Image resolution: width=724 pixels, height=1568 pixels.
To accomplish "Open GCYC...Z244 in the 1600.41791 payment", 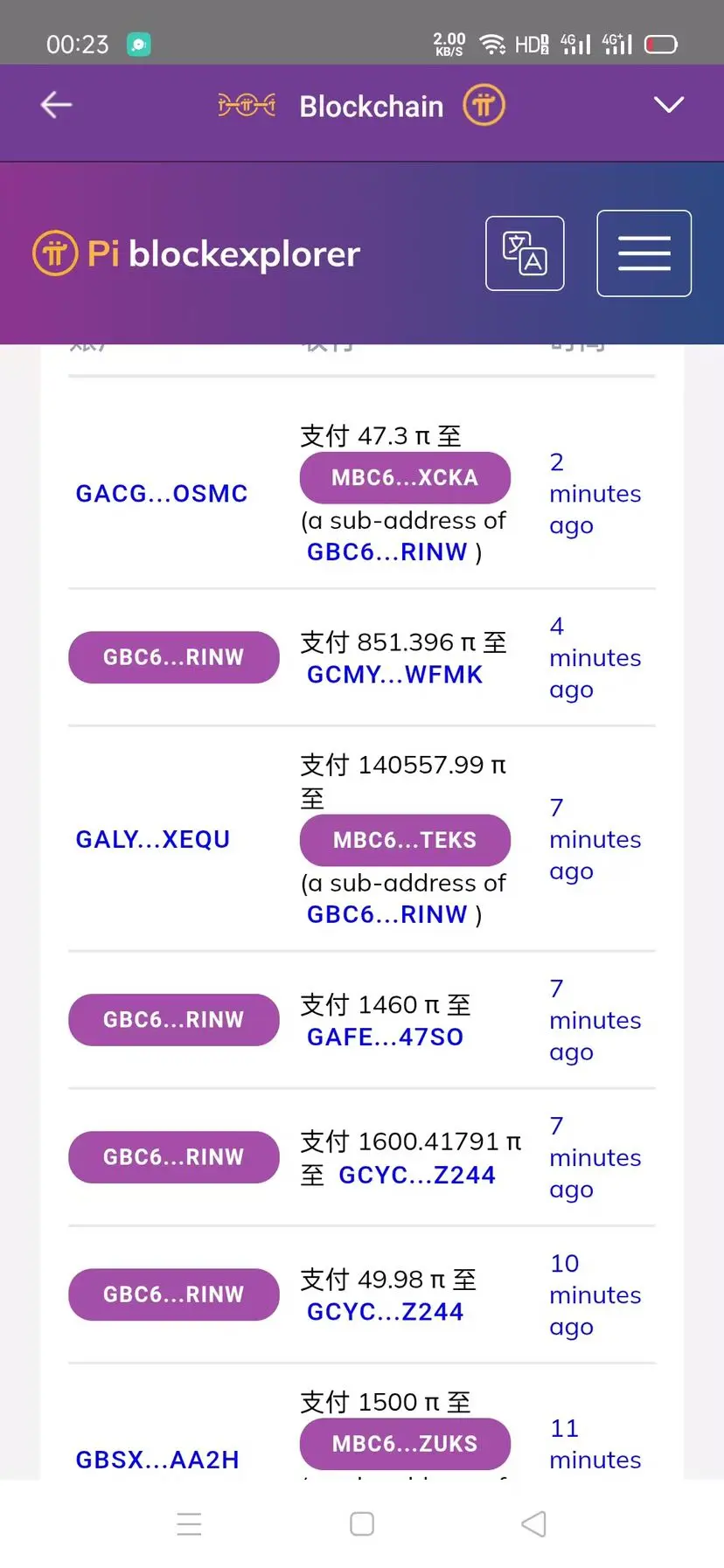I will (x=417, y=1176).
